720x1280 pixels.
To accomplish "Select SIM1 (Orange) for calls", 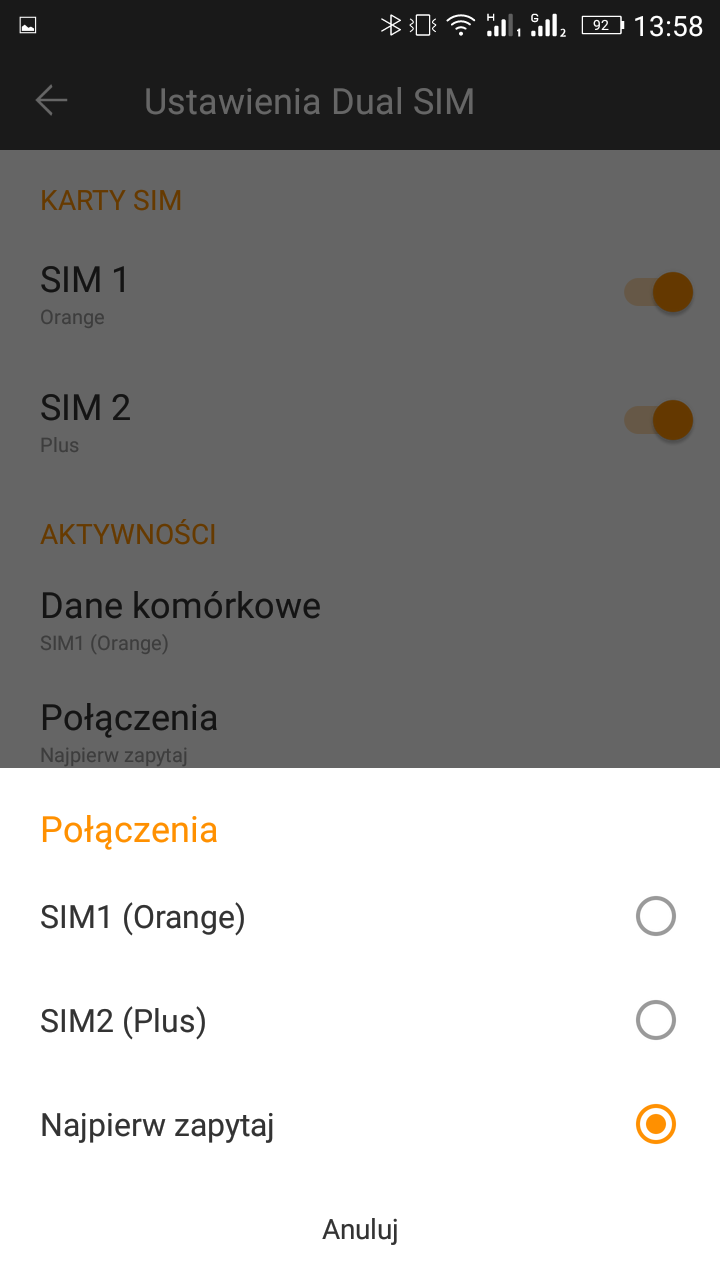I will pos(656,916).
